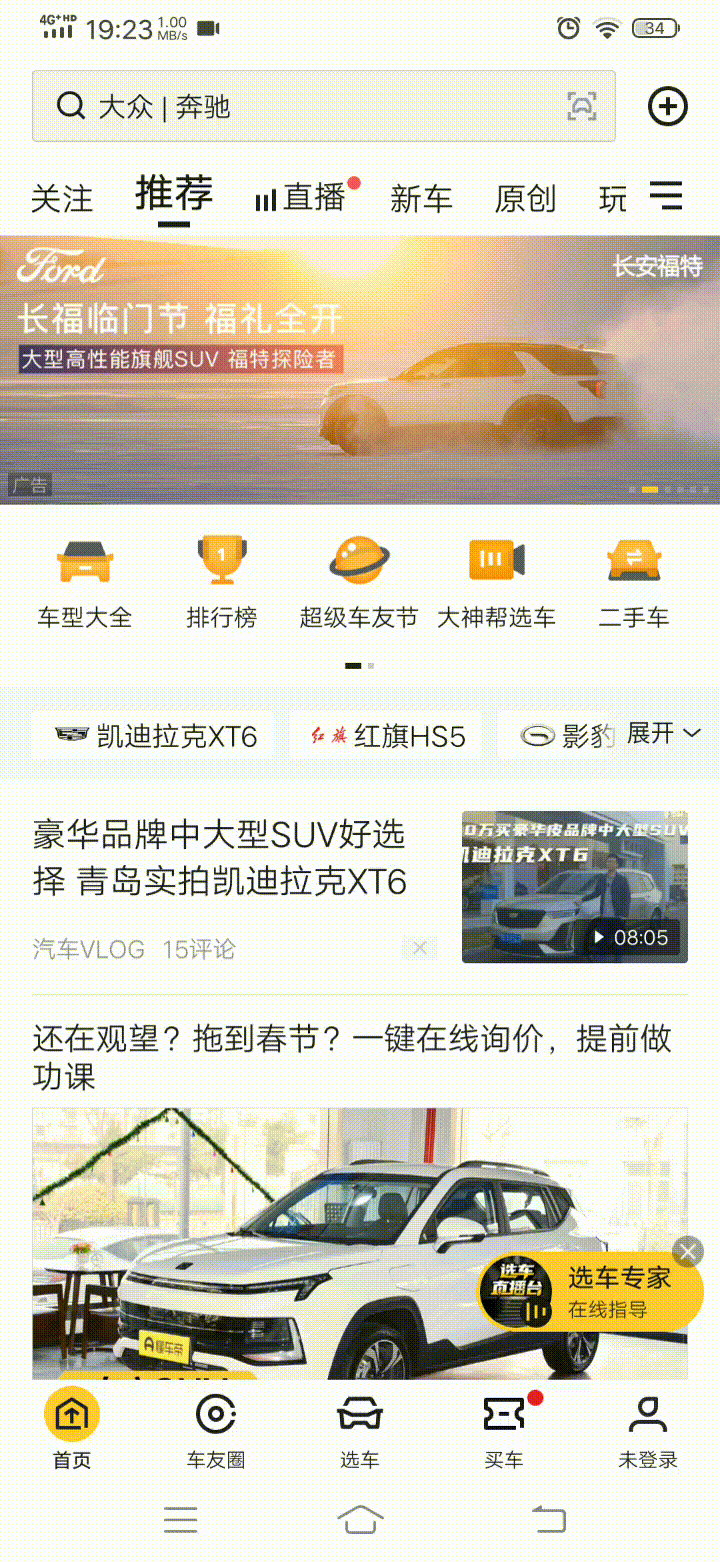Select the 凯迪拉克XT6 chip

pos(155,737)
